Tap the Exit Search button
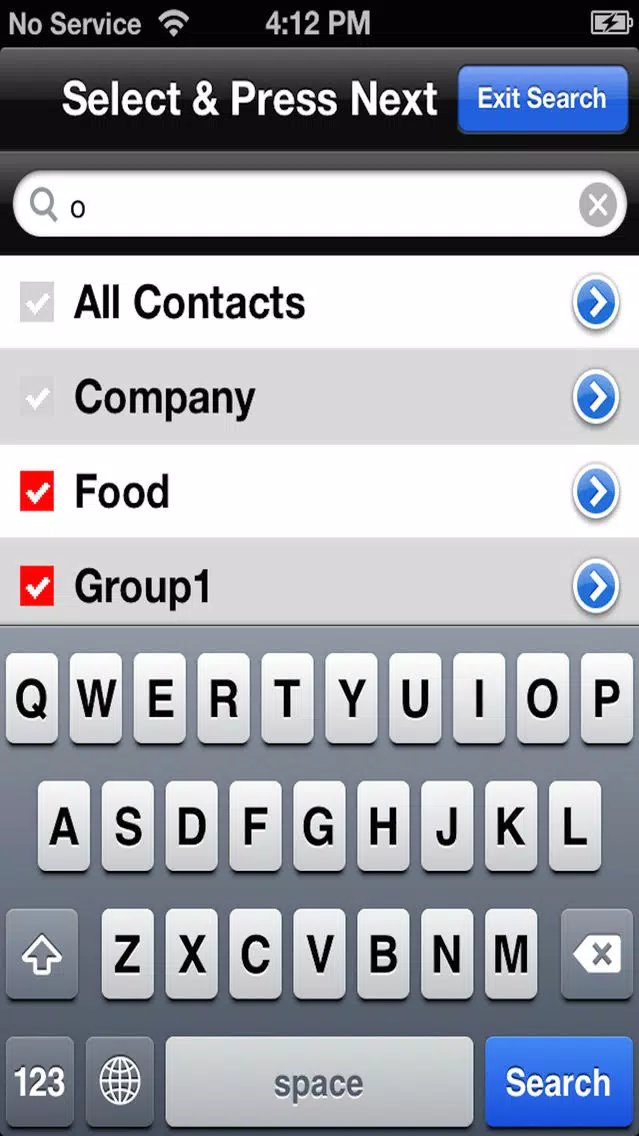This screenshot has height=1136, width=639. pyautogui.click(x=543, y=99)
